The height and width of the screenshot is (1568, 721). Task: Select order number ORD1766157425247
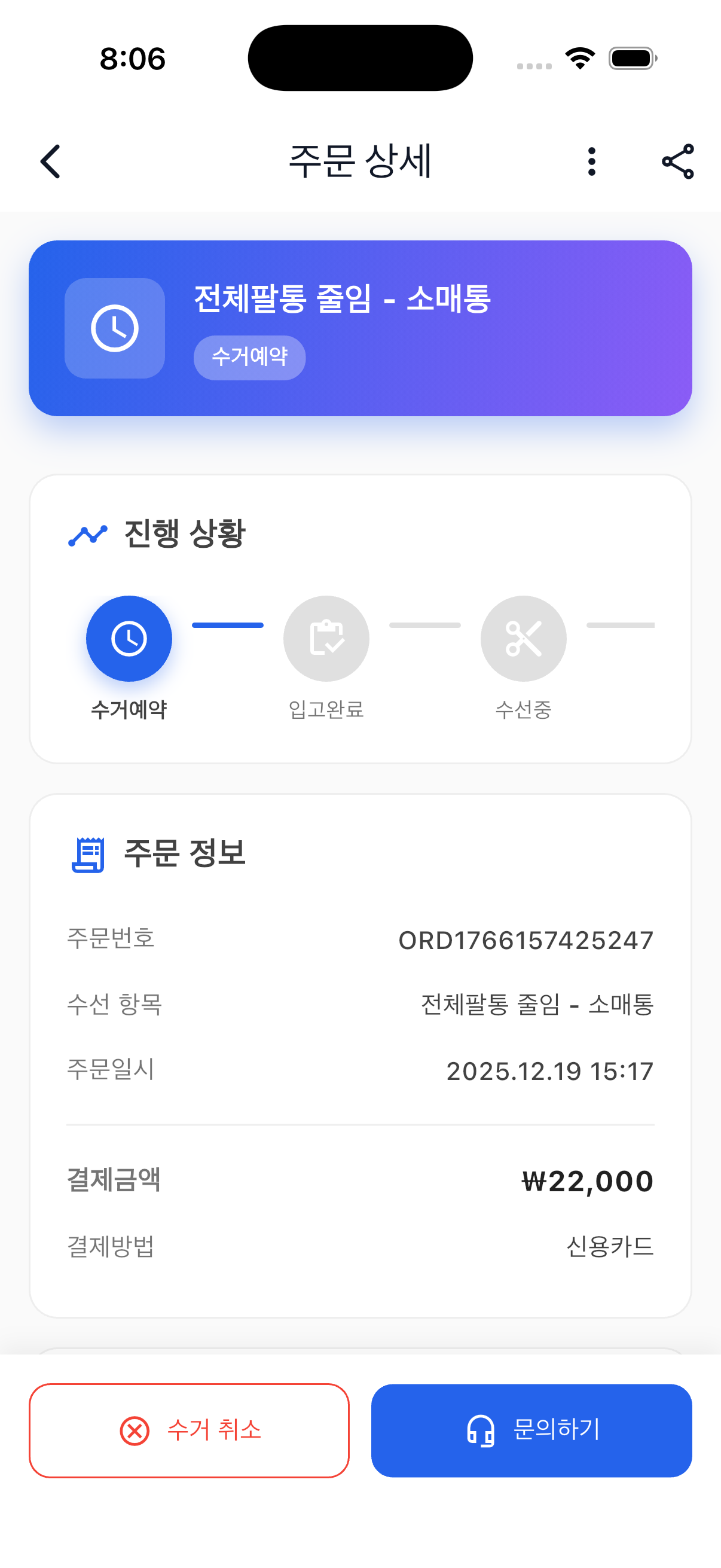[x=525, y=939]
